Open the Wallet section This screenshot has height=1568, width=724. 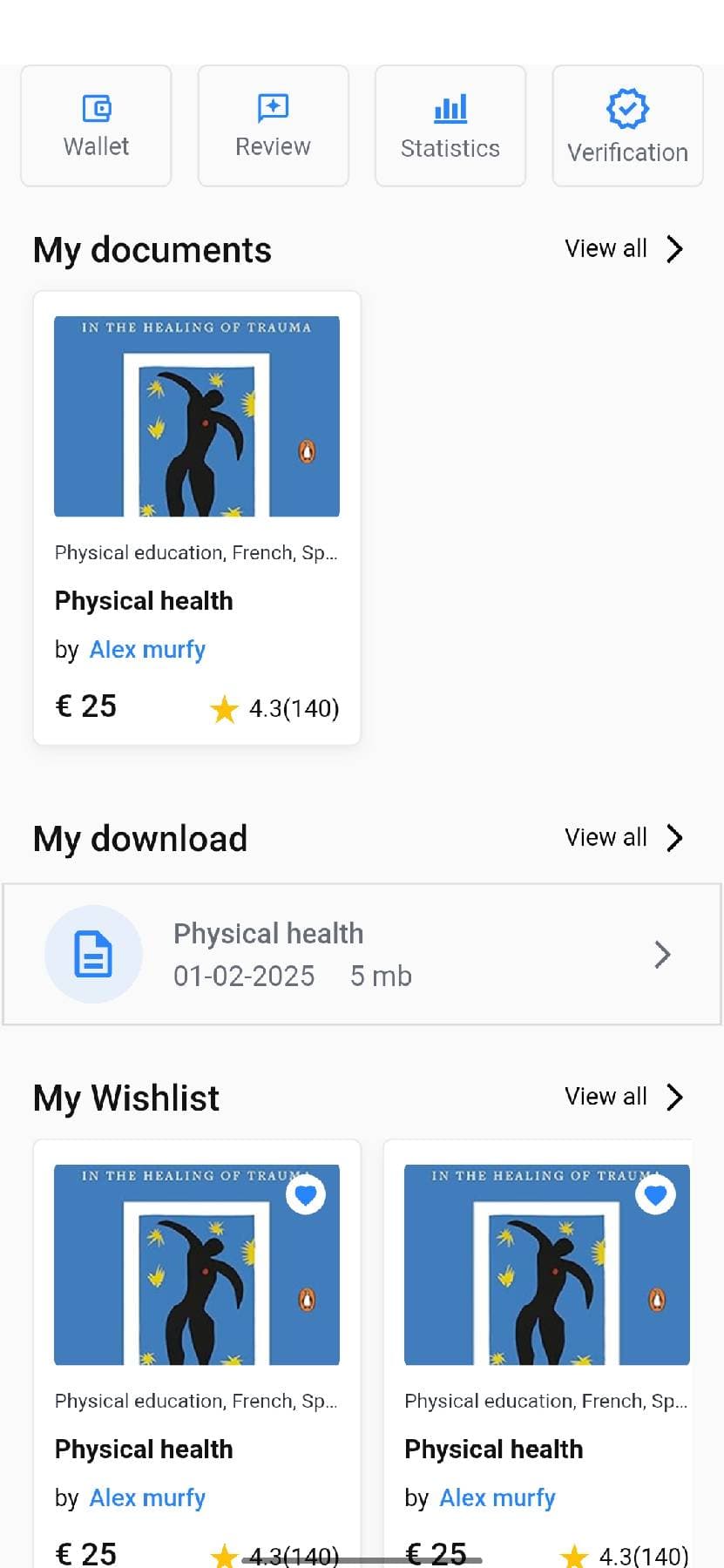(x=96, y=125)
